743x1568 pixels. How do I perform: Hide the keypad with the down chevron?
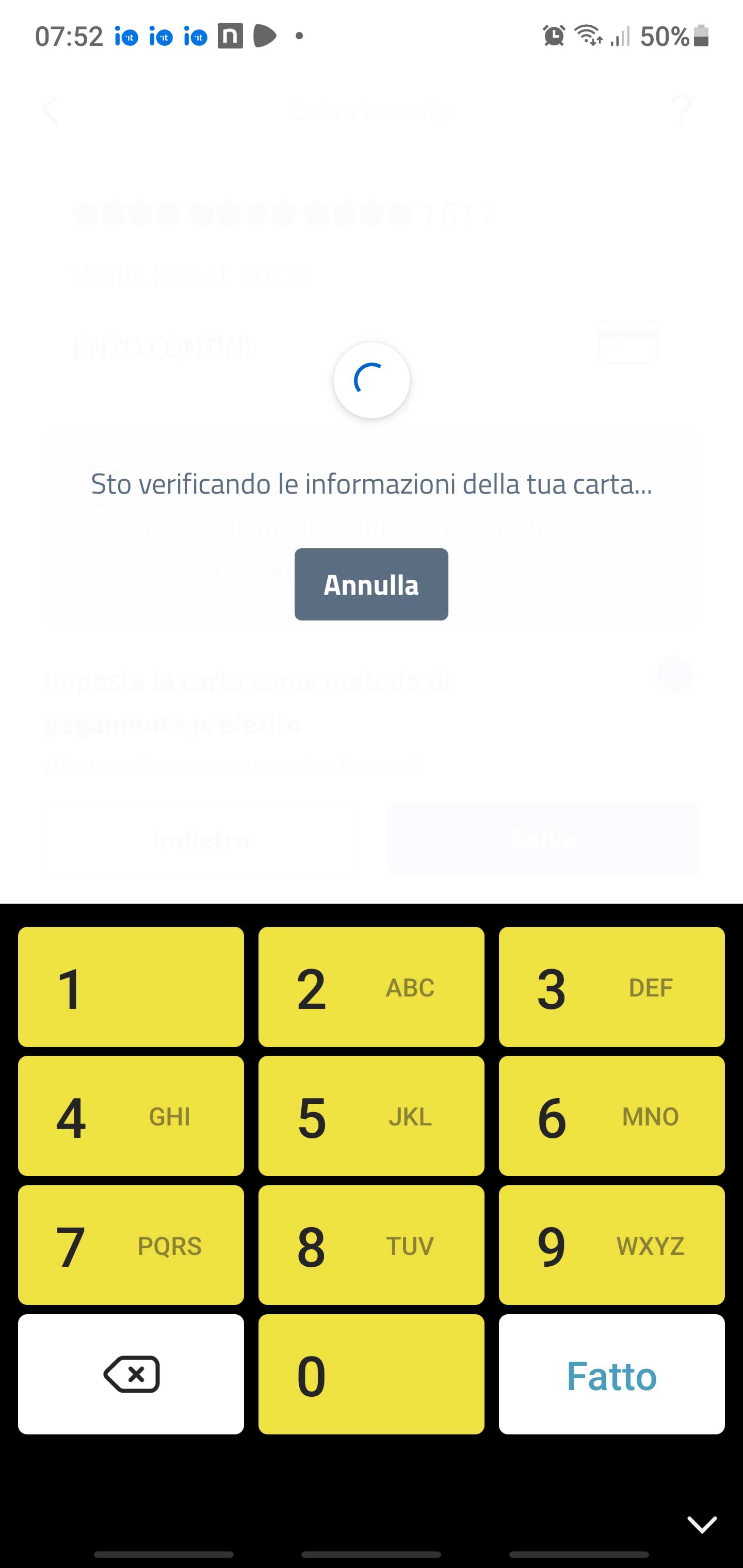[x=702, y=1524]
